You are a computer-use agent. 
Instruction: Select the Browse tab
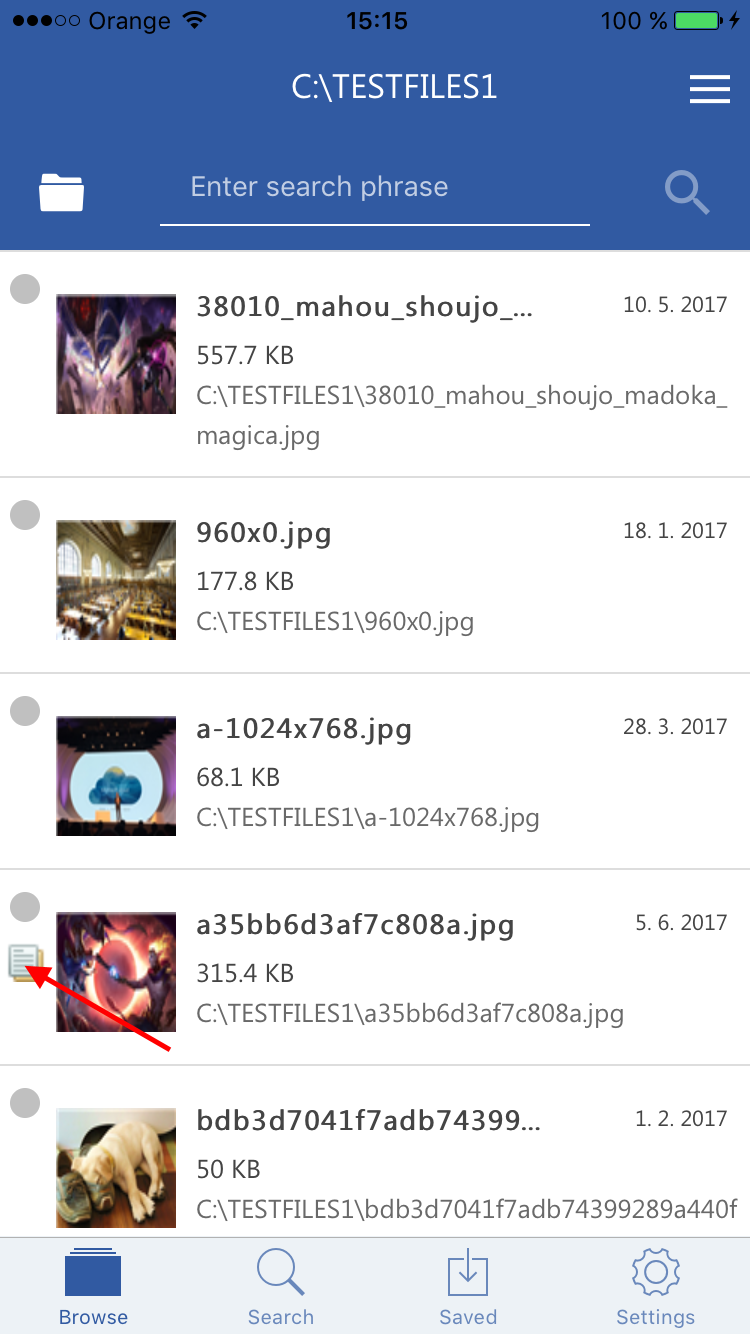pyautogui.click(x=93, y=1287)
